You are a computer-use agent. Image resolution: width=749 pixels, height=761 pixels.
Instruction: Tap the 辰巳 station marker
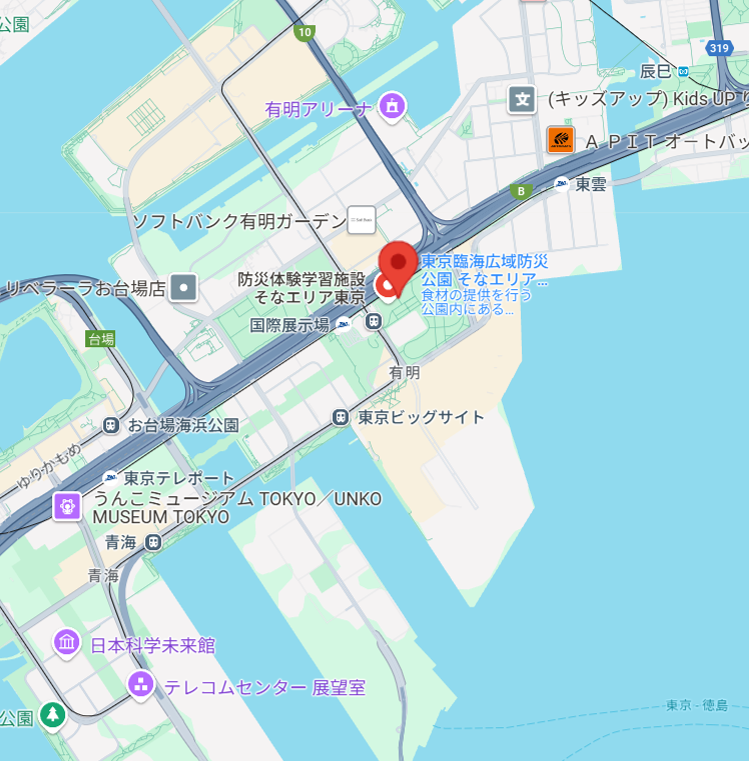coord(683,71)
